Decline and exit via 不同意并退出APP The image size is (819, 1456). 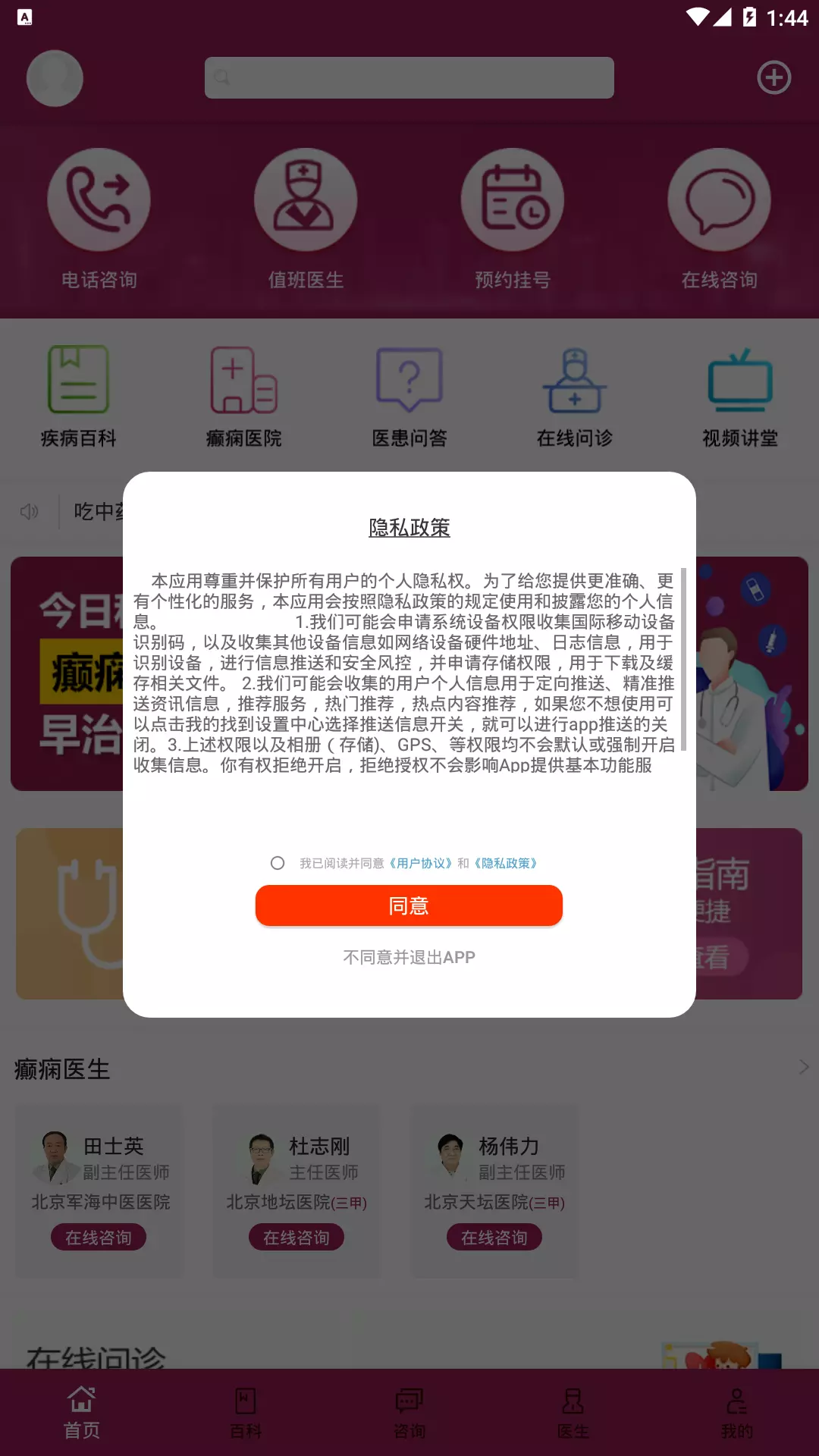pos(409,957)
